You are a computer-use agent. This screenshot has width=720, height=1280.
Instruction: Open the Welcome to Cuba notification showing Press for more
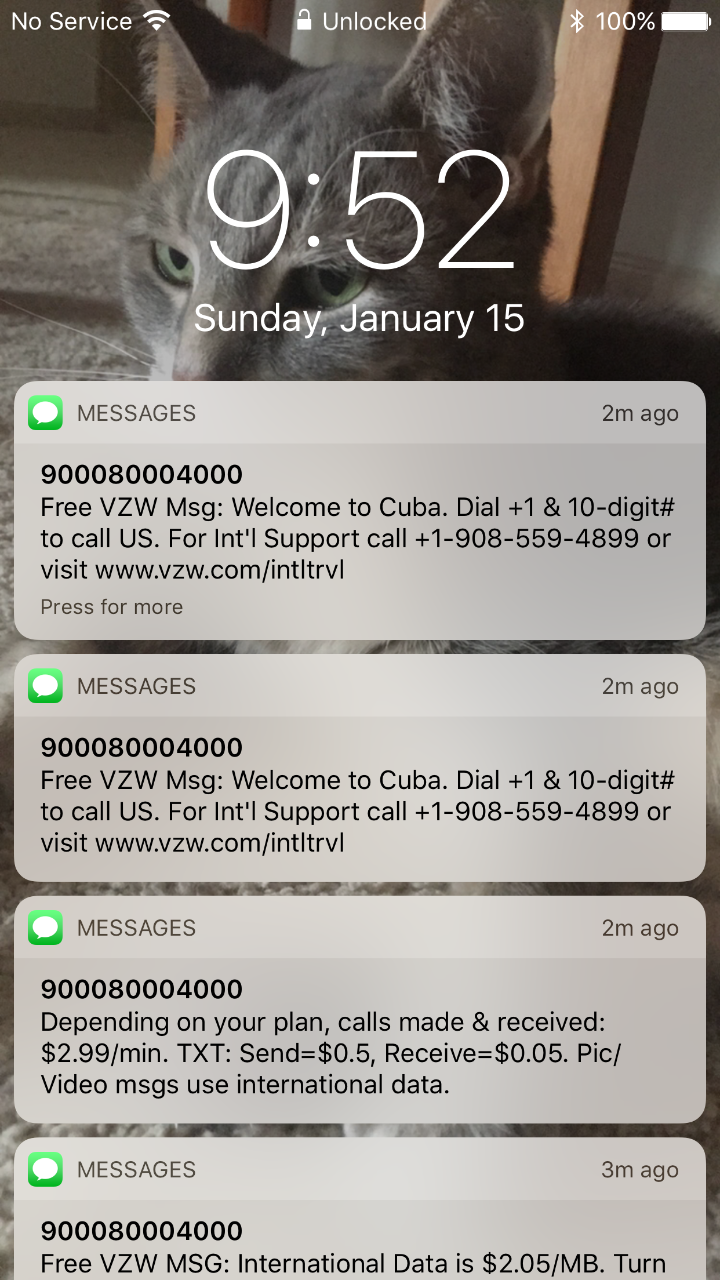(360, 510)
